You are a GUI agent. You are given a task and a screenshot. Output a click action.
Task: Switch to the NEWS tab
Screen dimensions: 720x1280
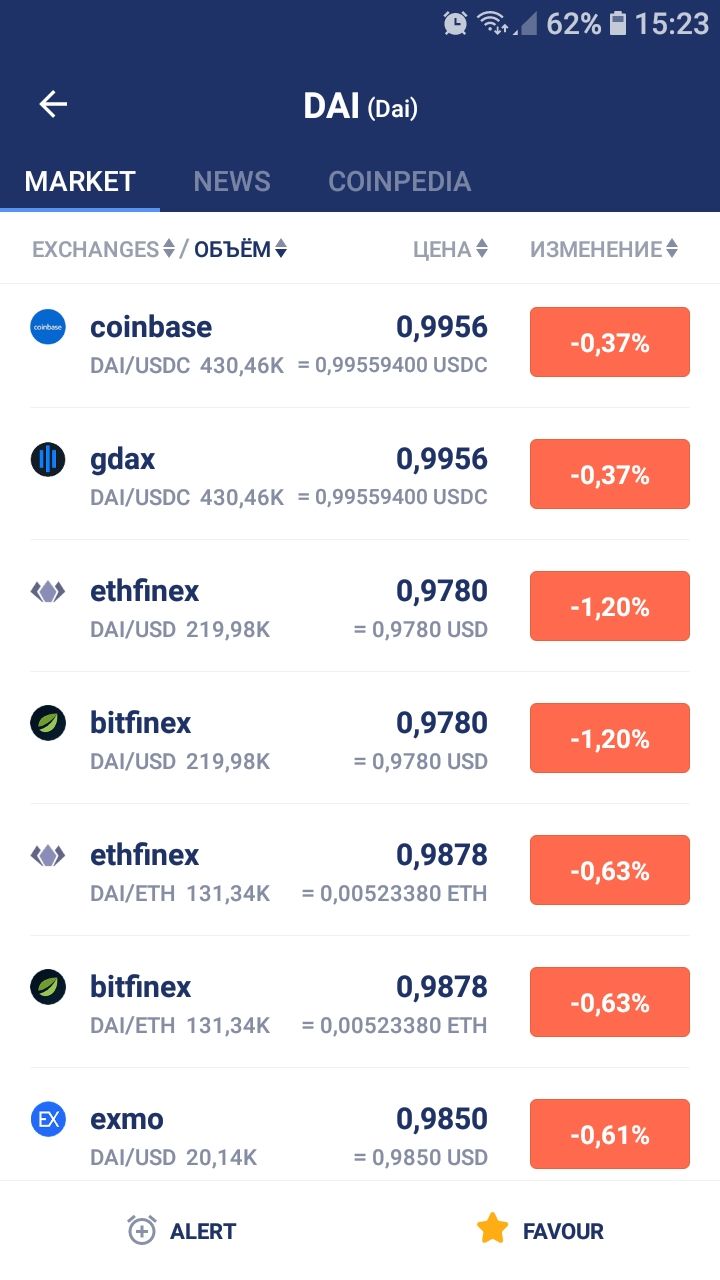232,181
